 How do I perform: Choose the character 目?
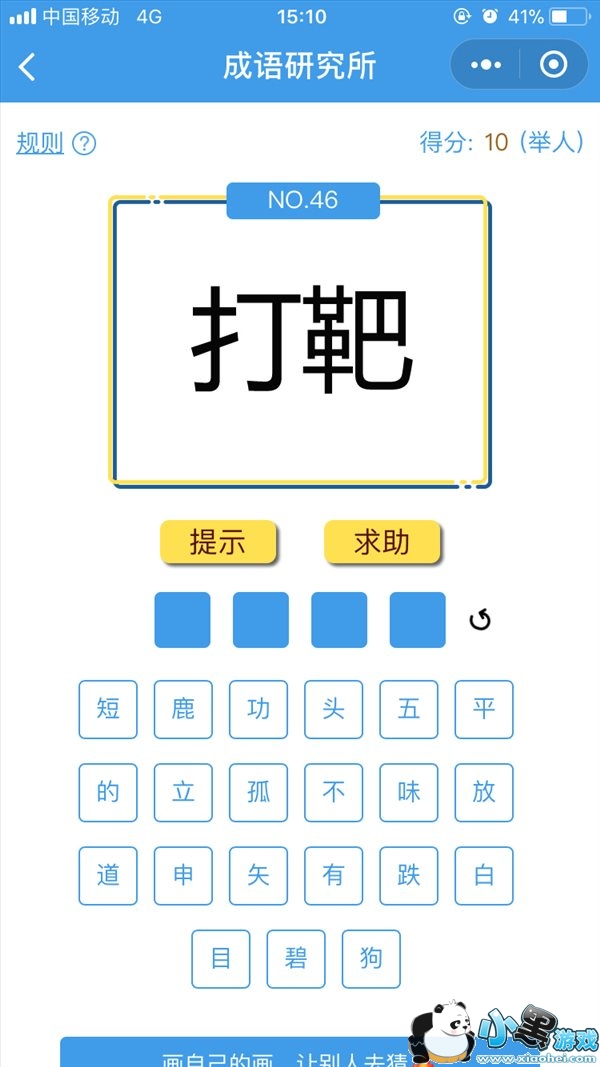click(220, 959)
